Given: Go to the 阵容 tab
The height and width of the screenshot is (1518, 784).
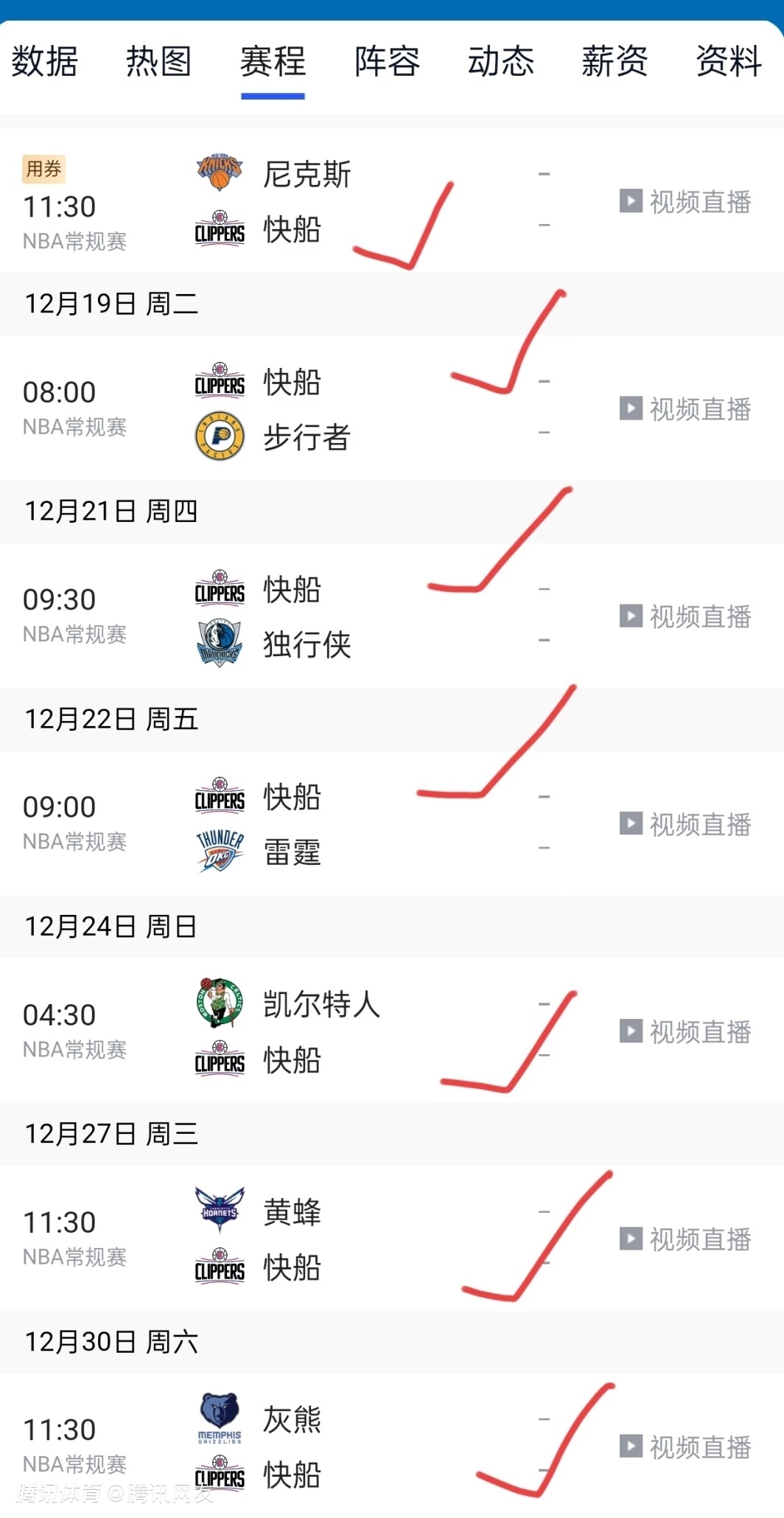Looking at the screenshot, I should click(387, 61).
